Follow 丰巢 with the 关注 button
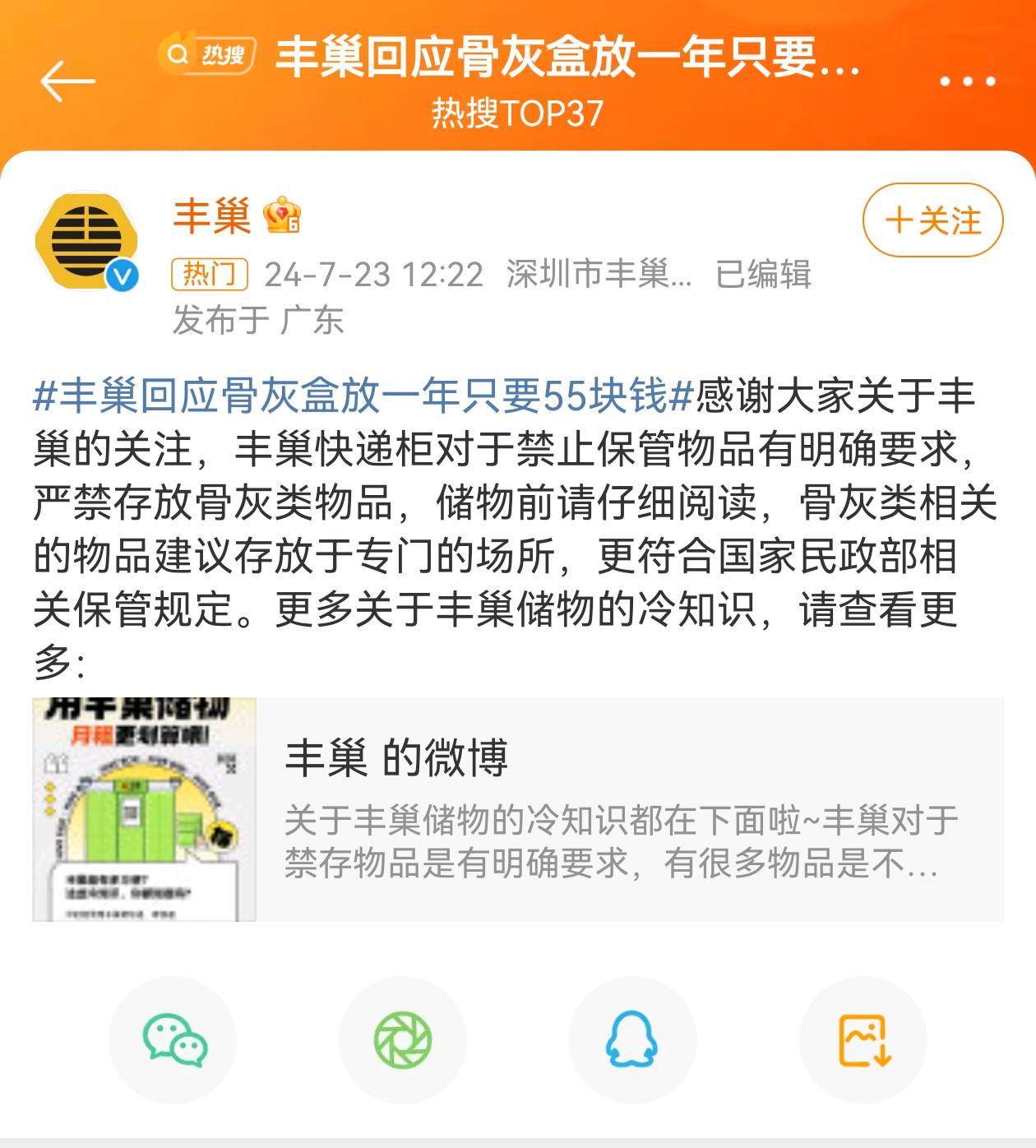Viewport: 1036px width, 1148px height. pyautogui.click(x=932, y=220)
